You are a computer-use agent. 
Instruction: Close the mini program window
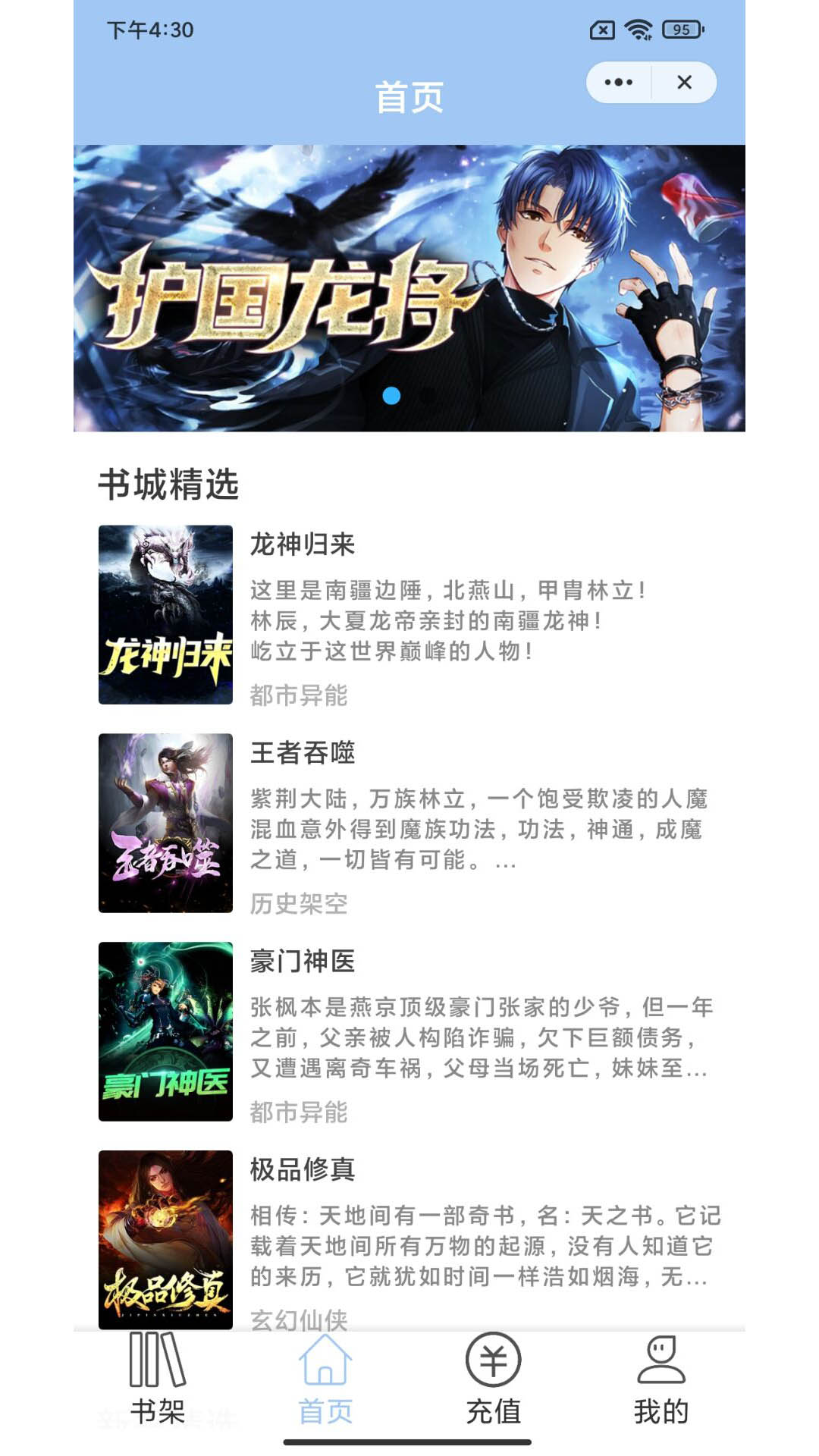[x=685, y=82]
